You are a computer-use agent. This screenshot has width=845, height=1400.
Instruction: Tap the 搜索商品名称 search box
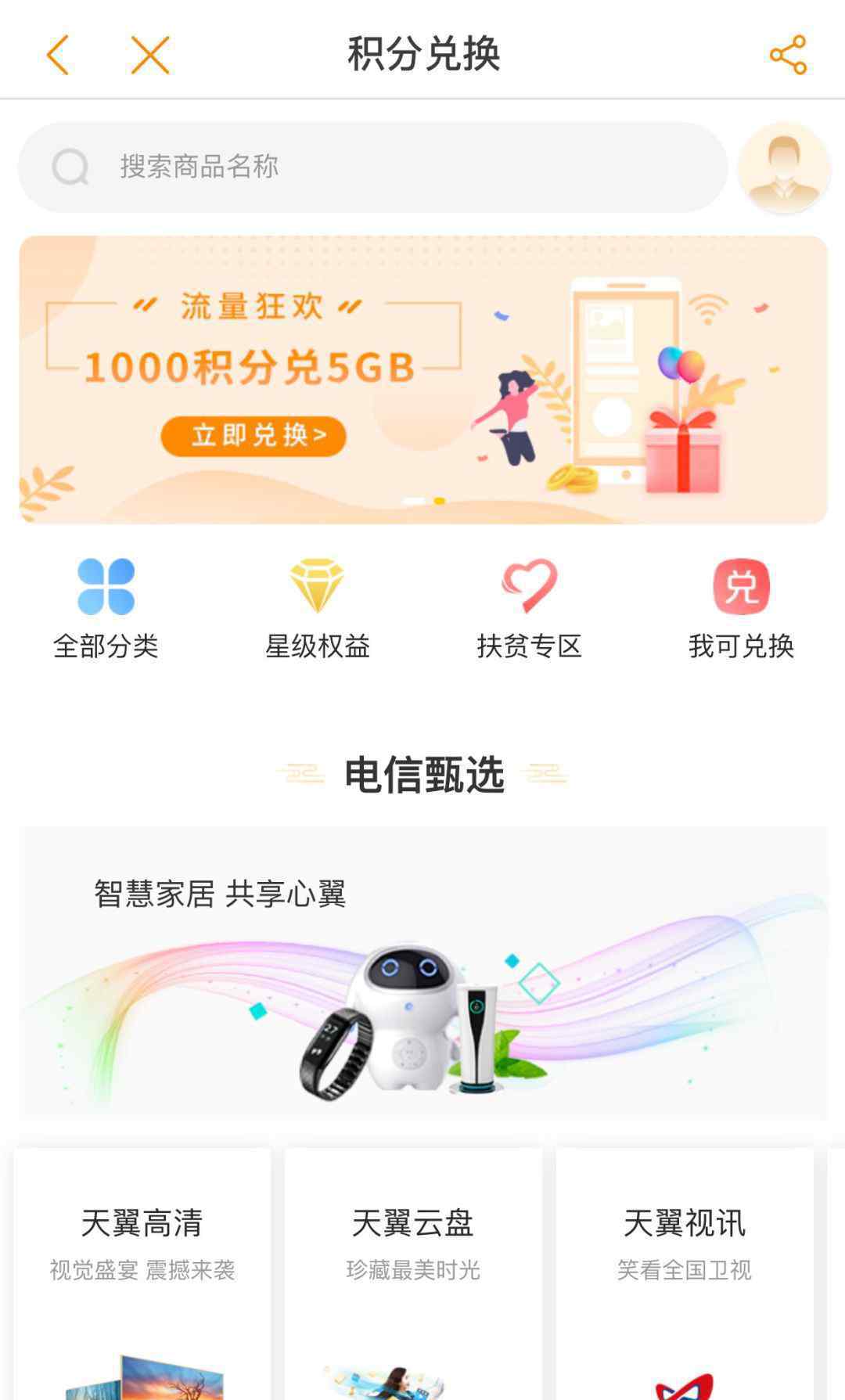(373, 167)
